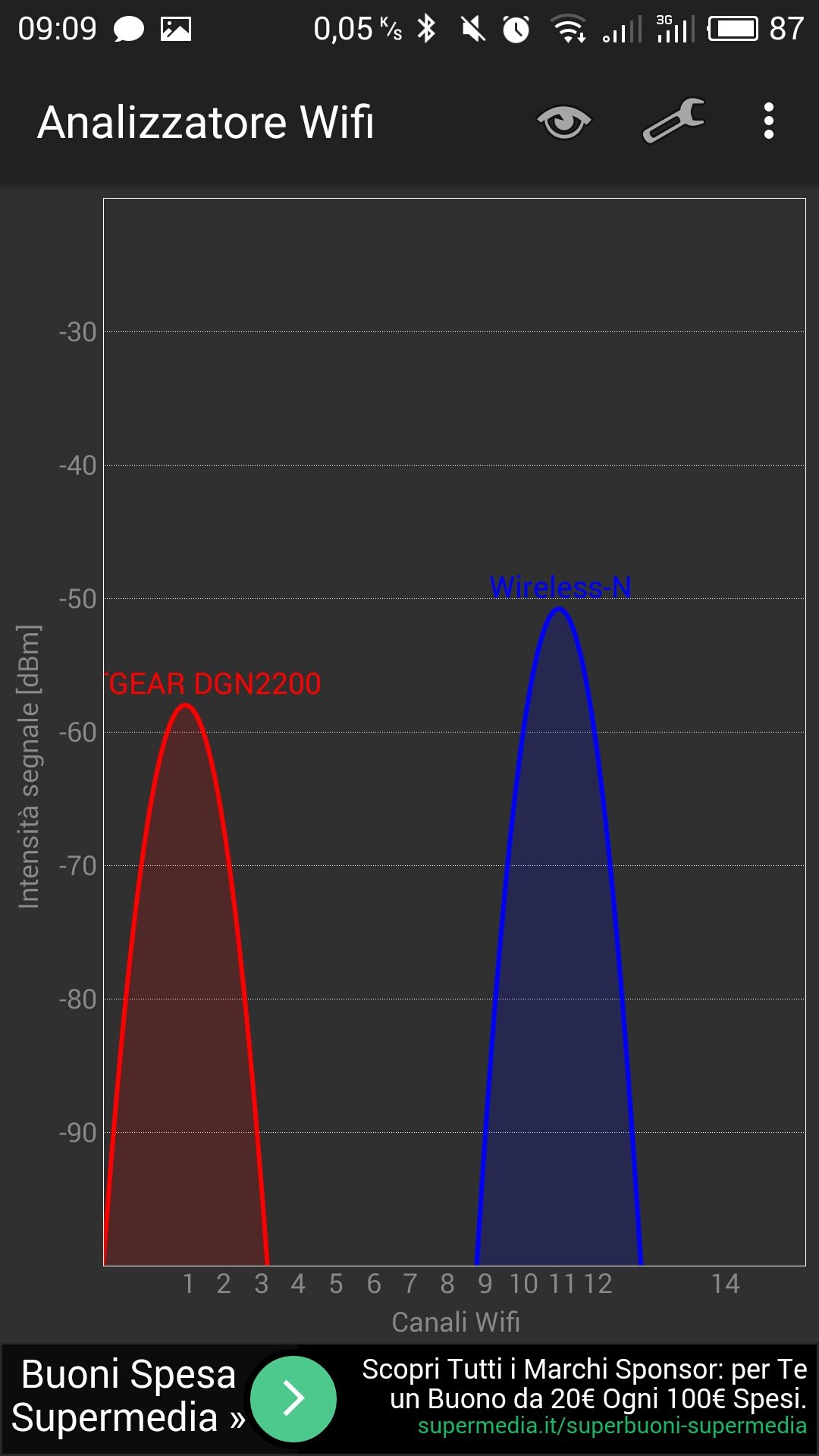Open the view selector eye icon
This screenshot has width=819, height=1456.
tap(563, 122)
